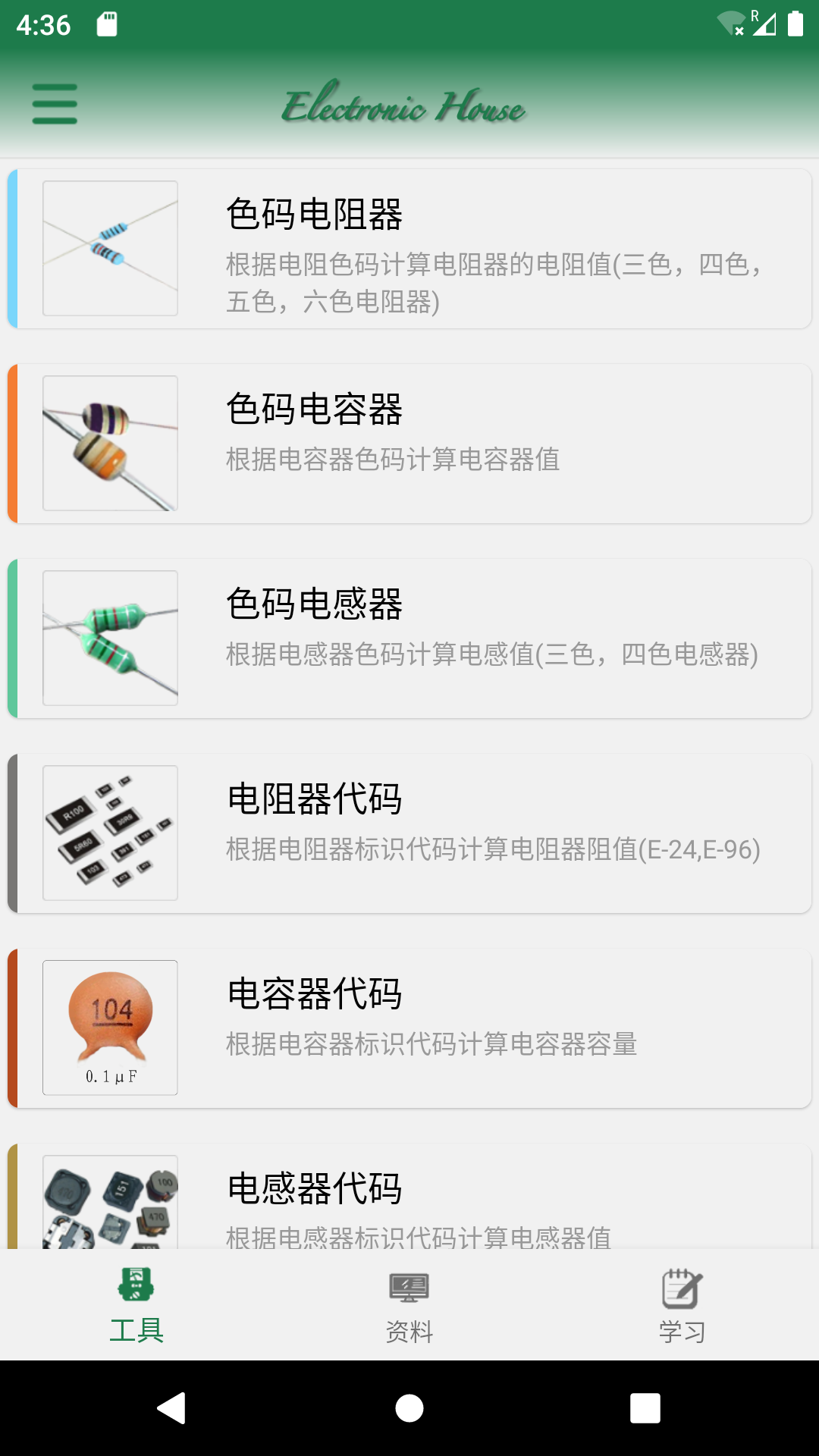Open the 色码电阻器 calculator
Image resolution: width=819 pixels, height=1456 pixels.
pyautogui.click(x=409, y=248)
